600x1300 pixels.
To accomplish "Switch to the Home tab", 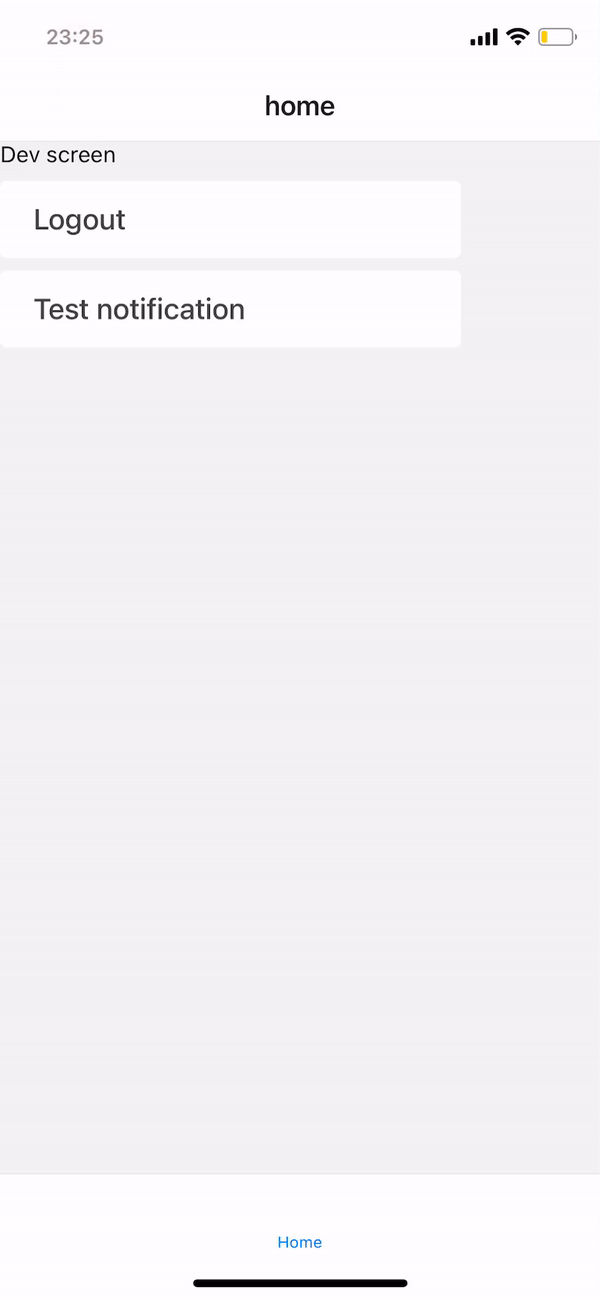I will click(300, 1242).
